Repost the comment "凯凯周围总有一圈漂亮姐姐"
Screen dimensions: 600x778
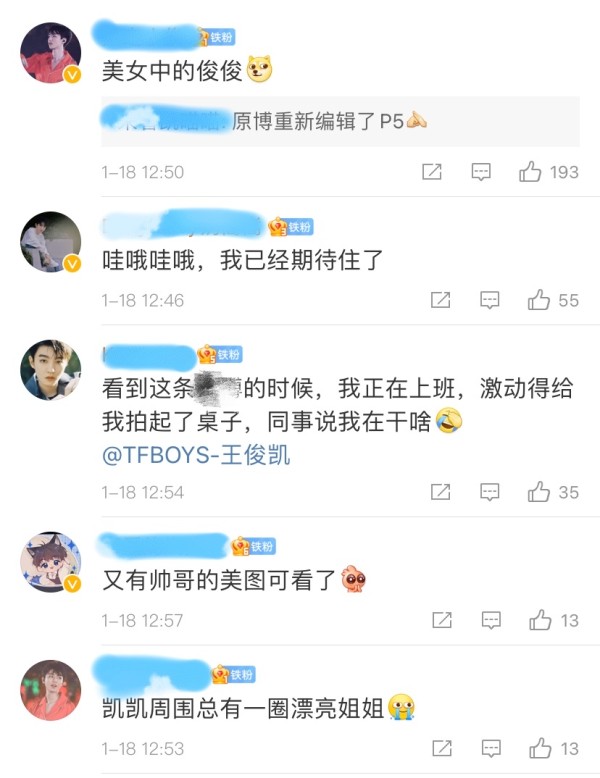pos(440,748)
